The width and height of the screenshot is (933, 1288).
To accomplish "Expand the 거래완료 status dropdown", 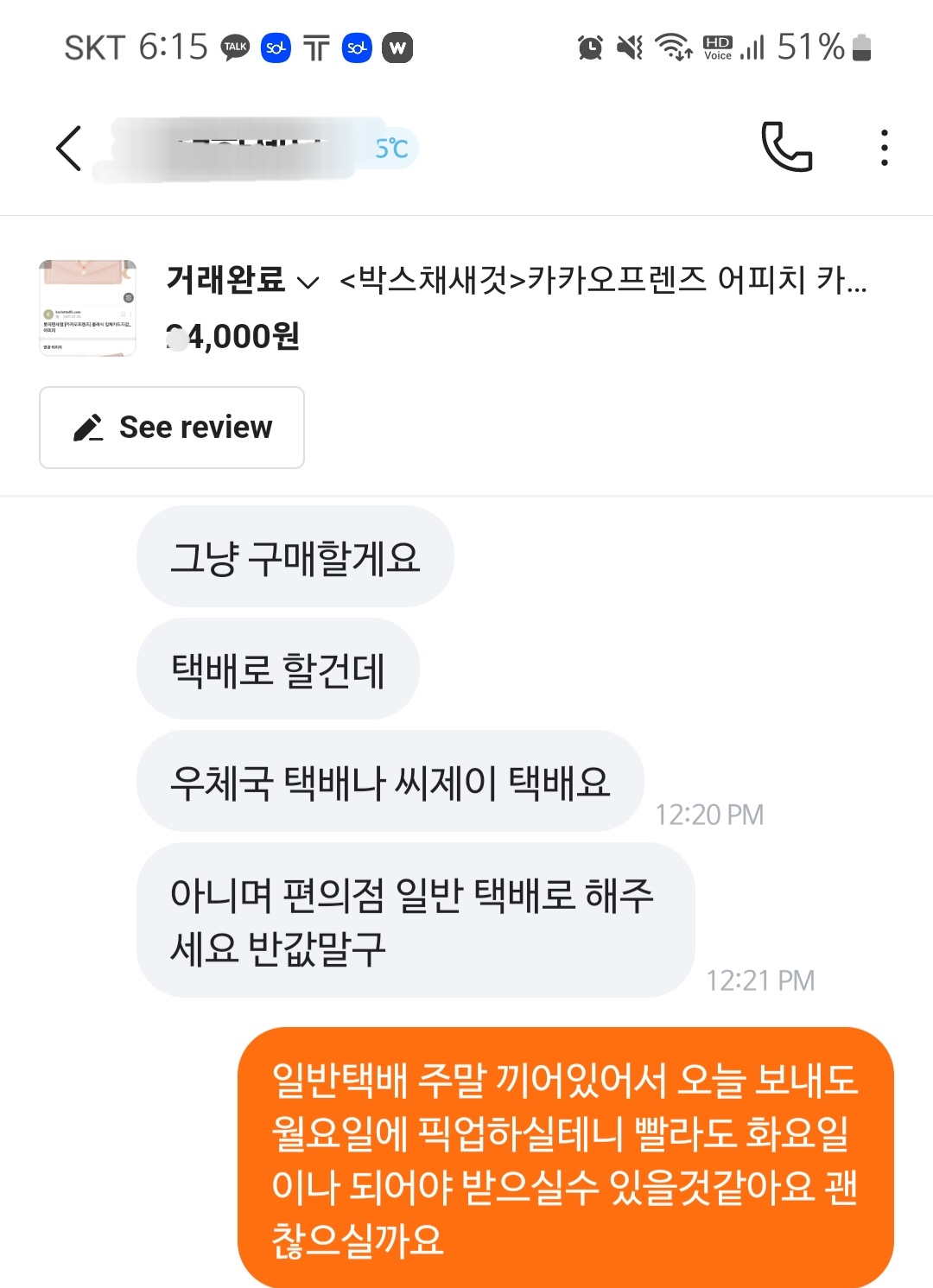I will pos(243,281).
